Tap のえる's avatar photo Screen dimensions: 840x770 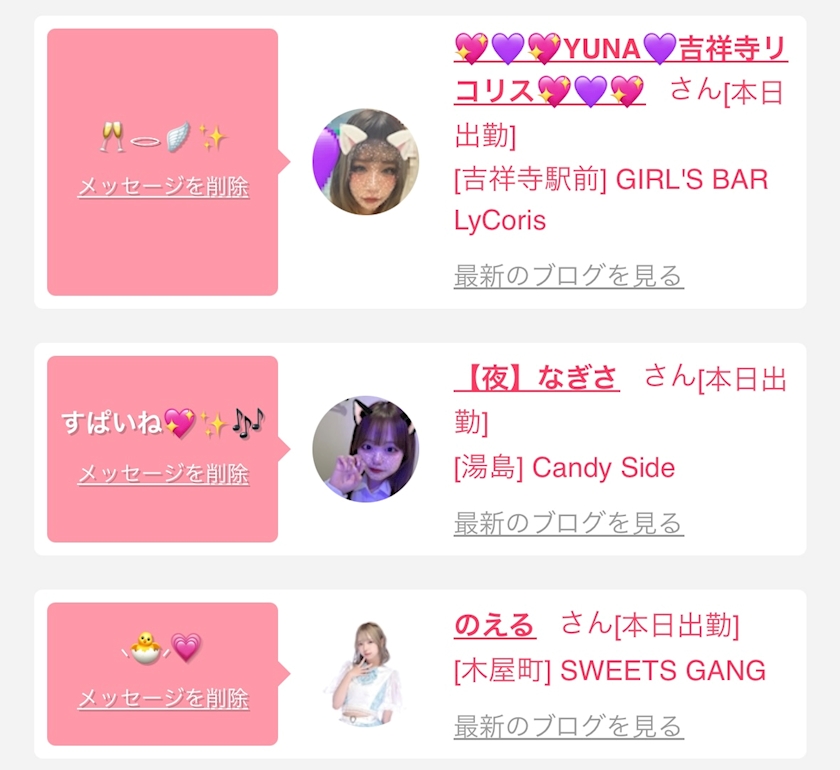[x=365, y=674]
